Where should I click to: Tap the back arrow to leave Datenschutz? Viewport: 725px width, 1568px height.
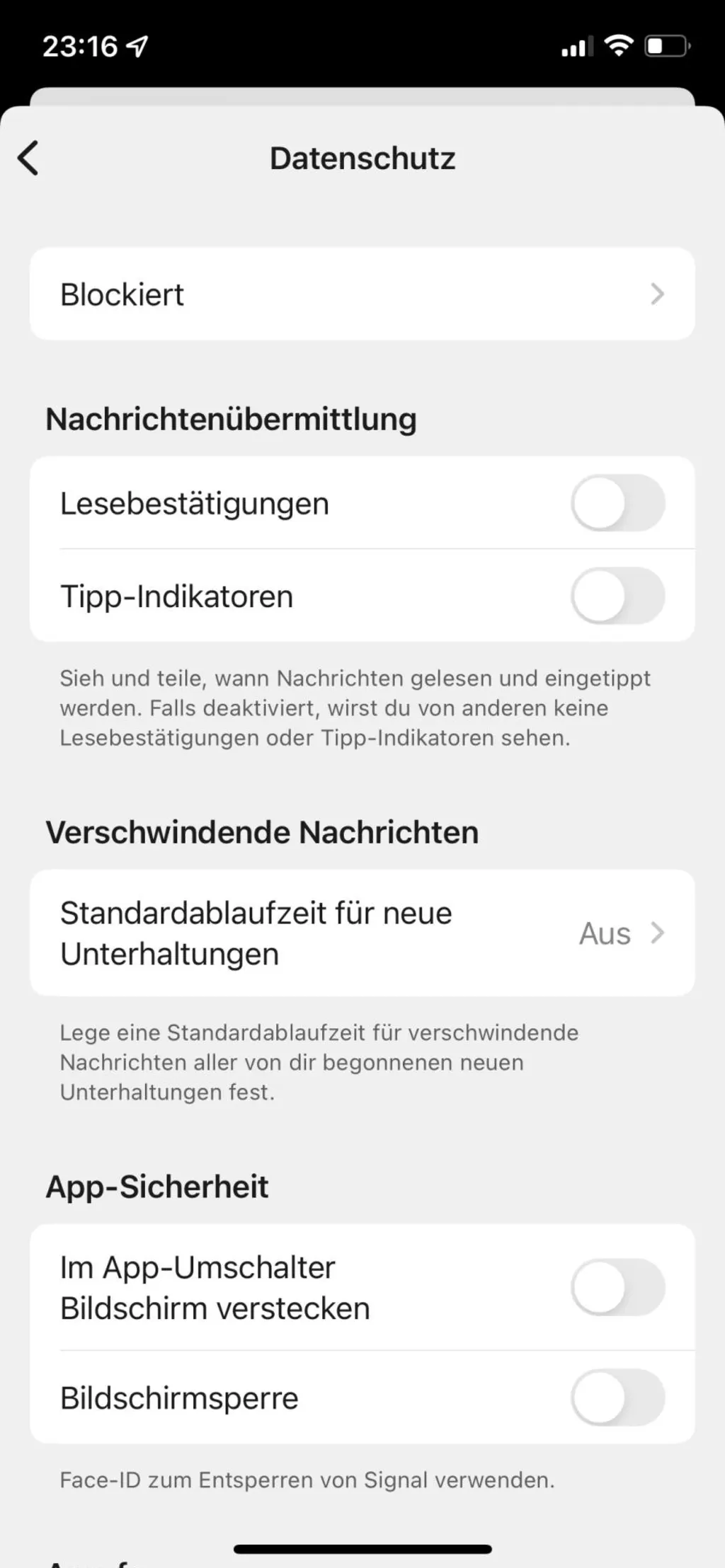pos(29,158)
